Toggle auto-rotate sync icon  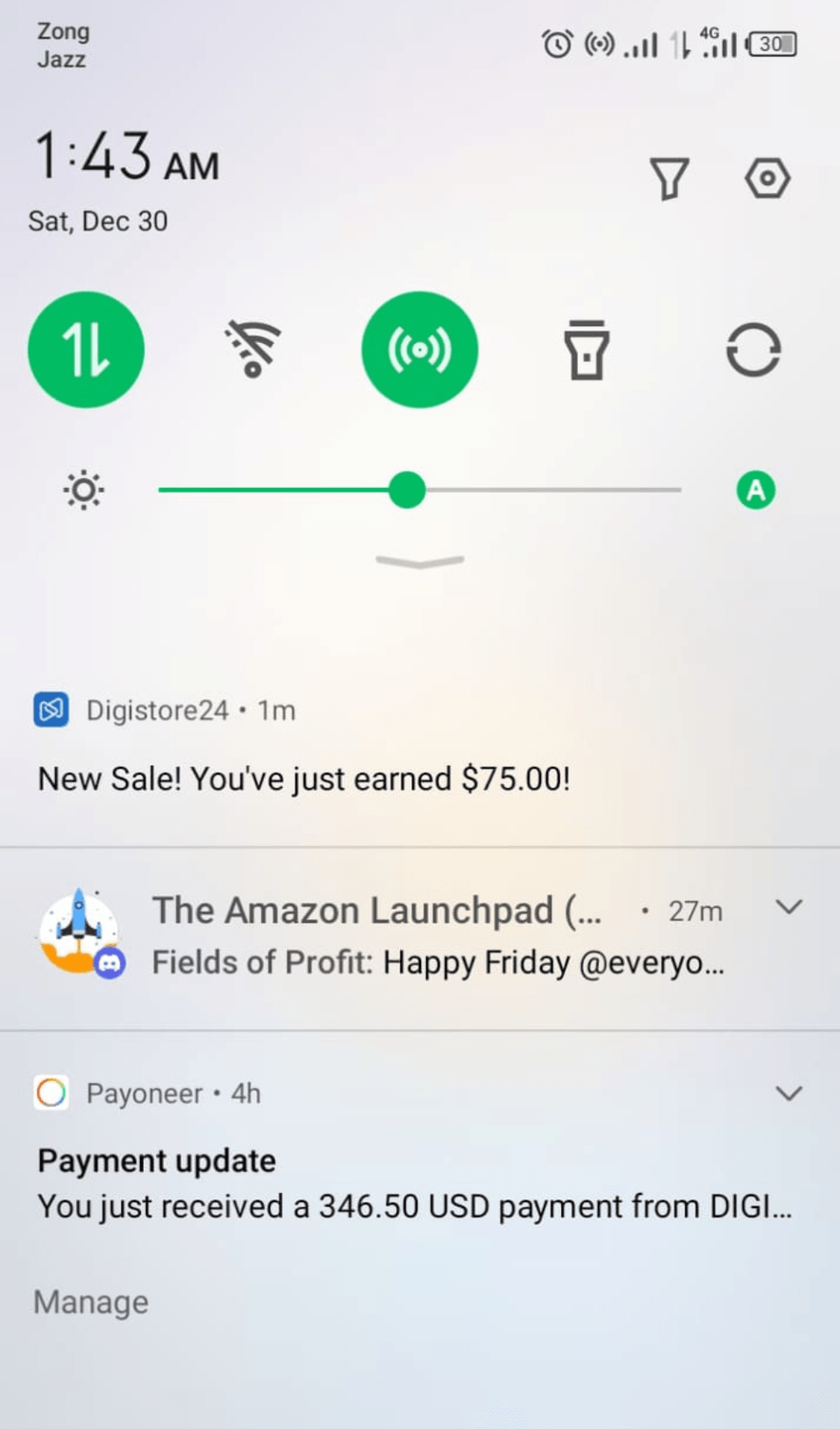[753, 350]
